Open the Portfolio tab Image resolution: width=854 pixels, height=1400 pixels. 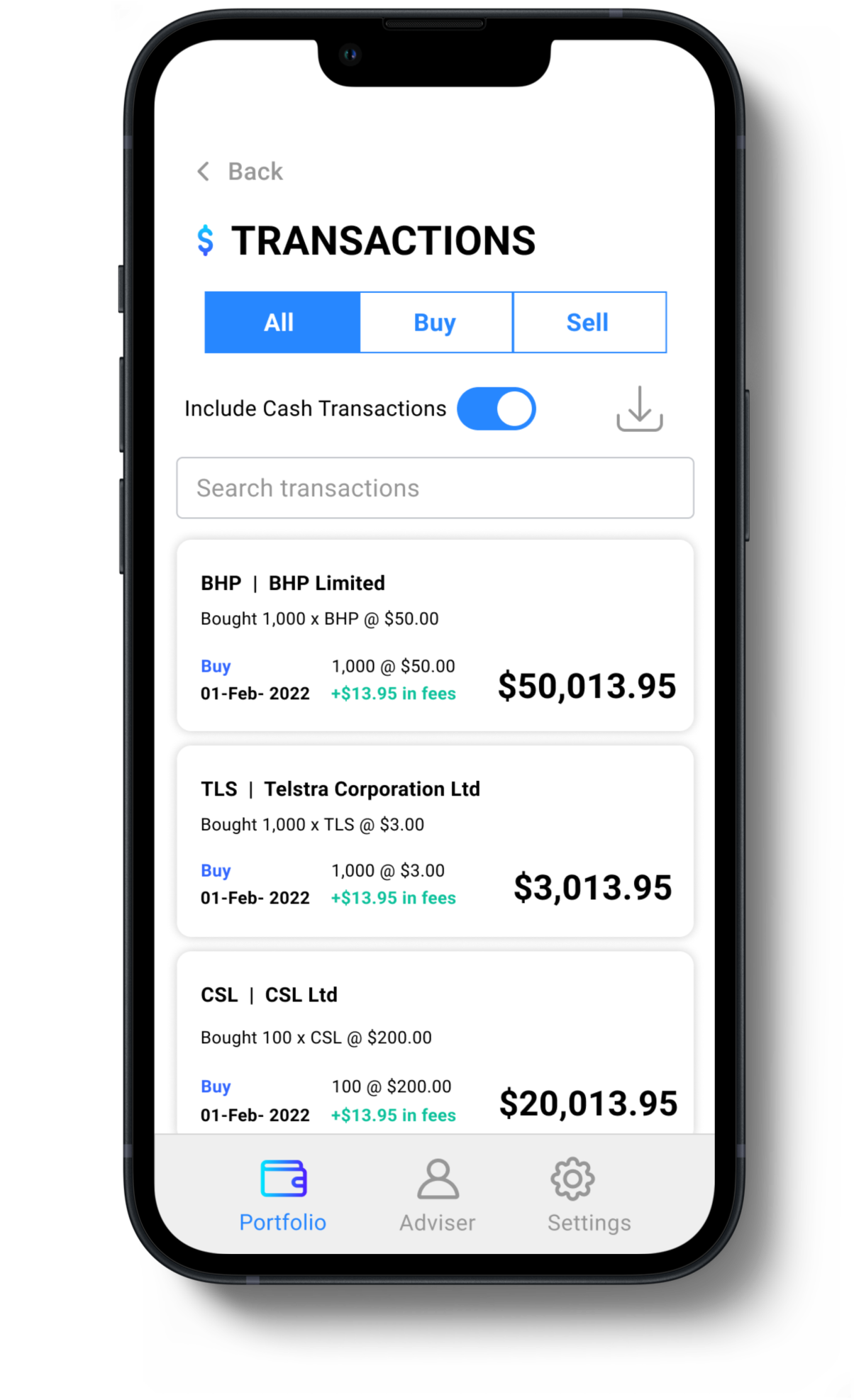(x=283, y=1196)
